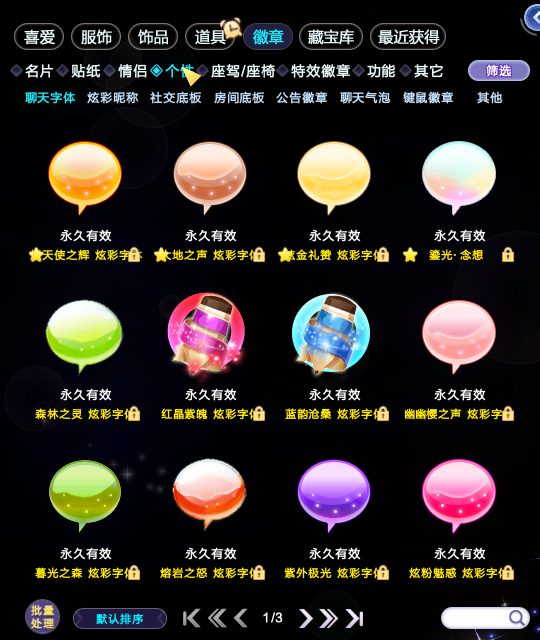
Task: Tap the back arrow at top corner
Action: tap(532, 18)
